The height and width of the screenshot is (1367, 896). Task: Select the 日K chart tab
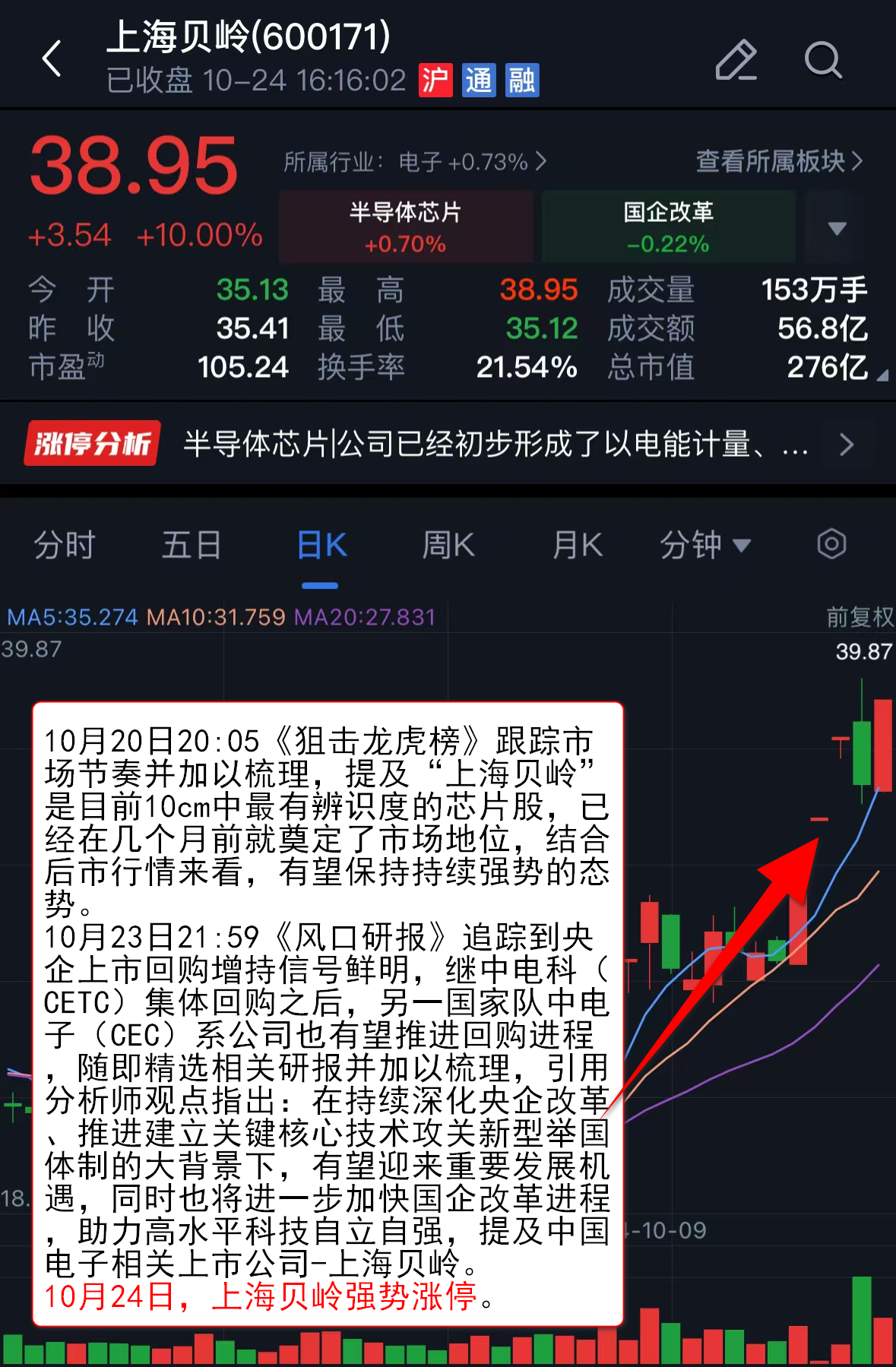click(x=321, y=545)
